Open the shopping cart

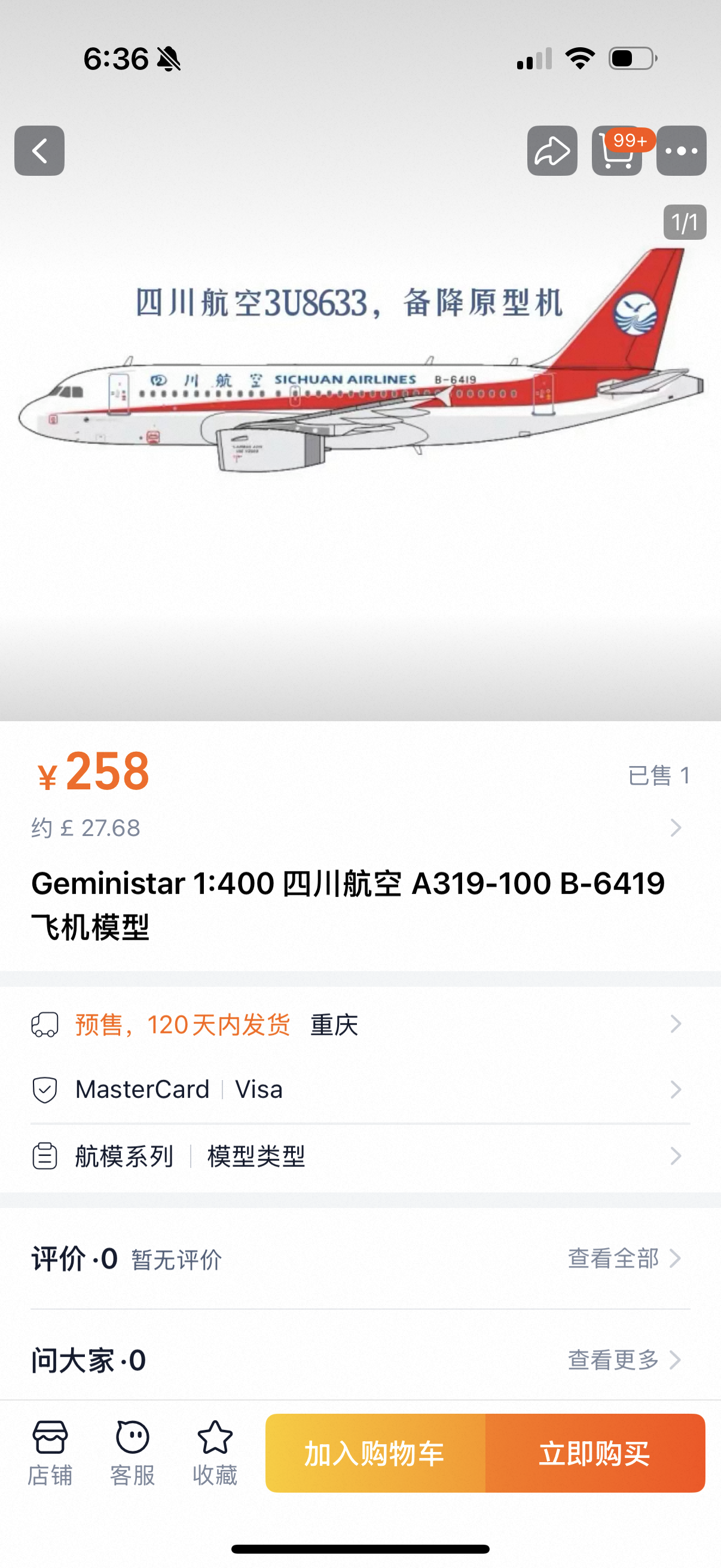617,151
